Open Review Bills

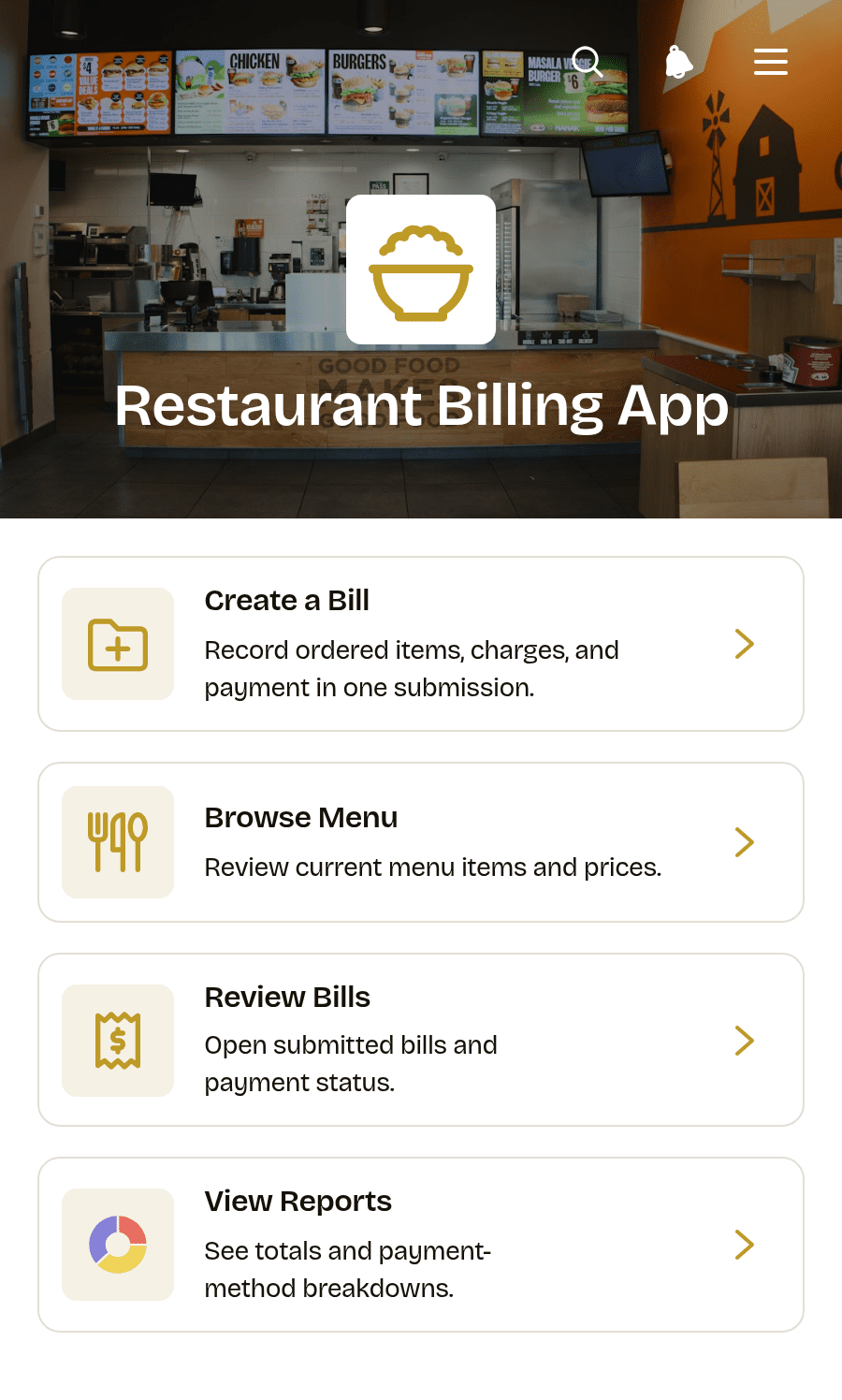[421, 1040]
